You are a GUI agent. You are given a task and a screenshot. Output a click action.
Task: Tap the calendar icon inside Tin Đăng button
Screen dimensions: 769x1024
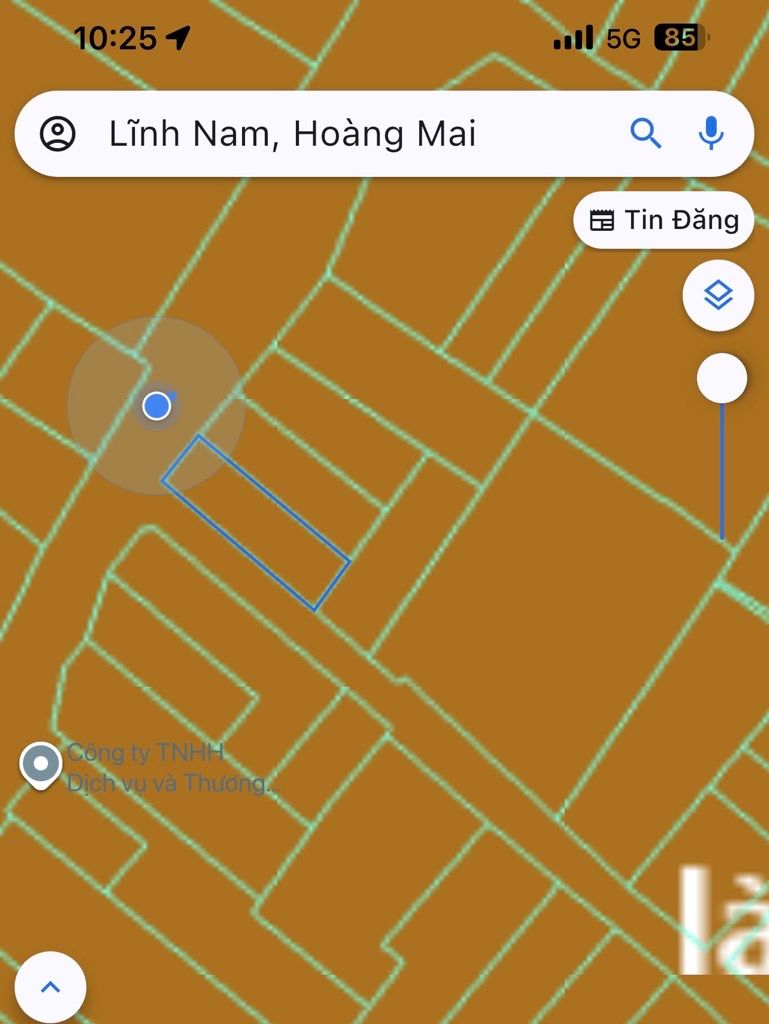(x=601, y=219)
